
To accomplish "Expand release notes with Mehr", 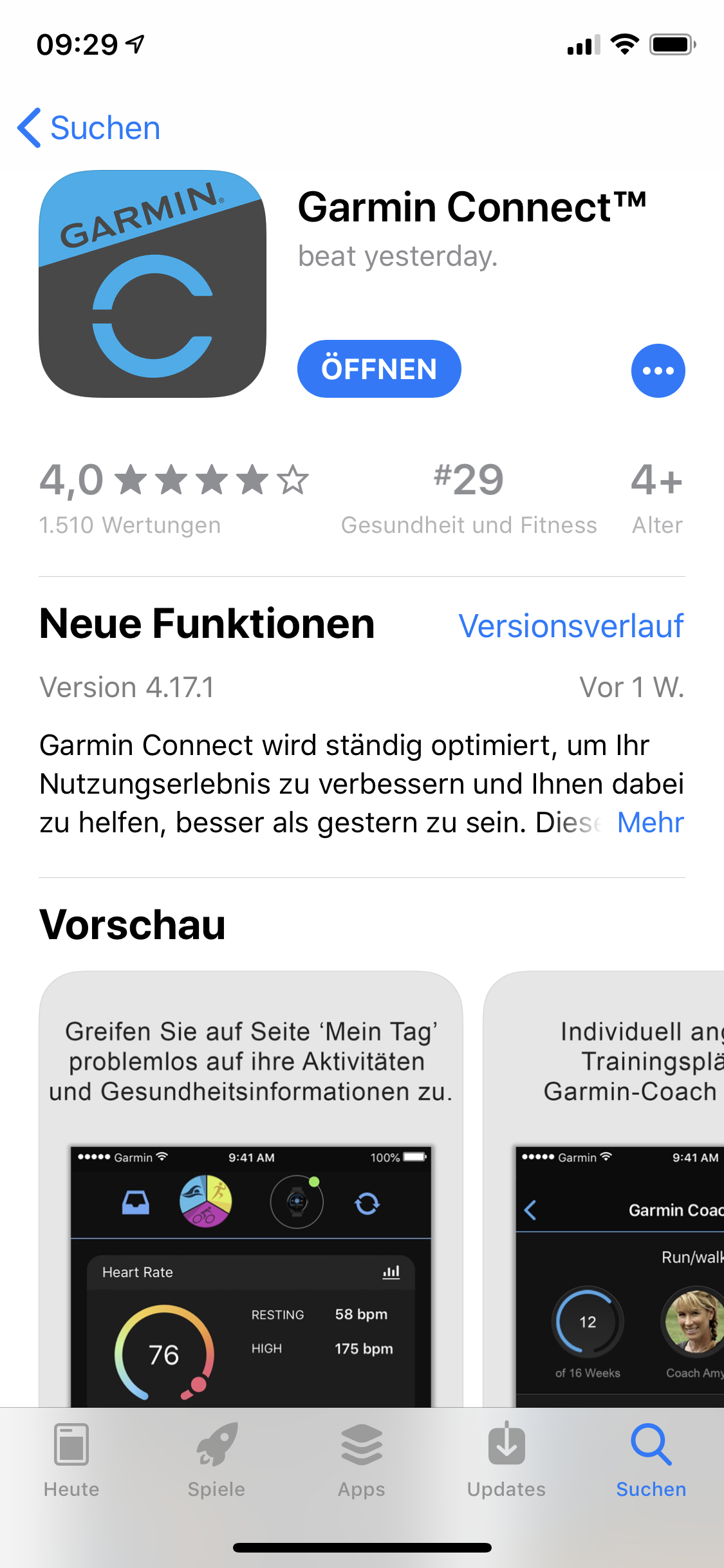I will click(x=650, y=822).
